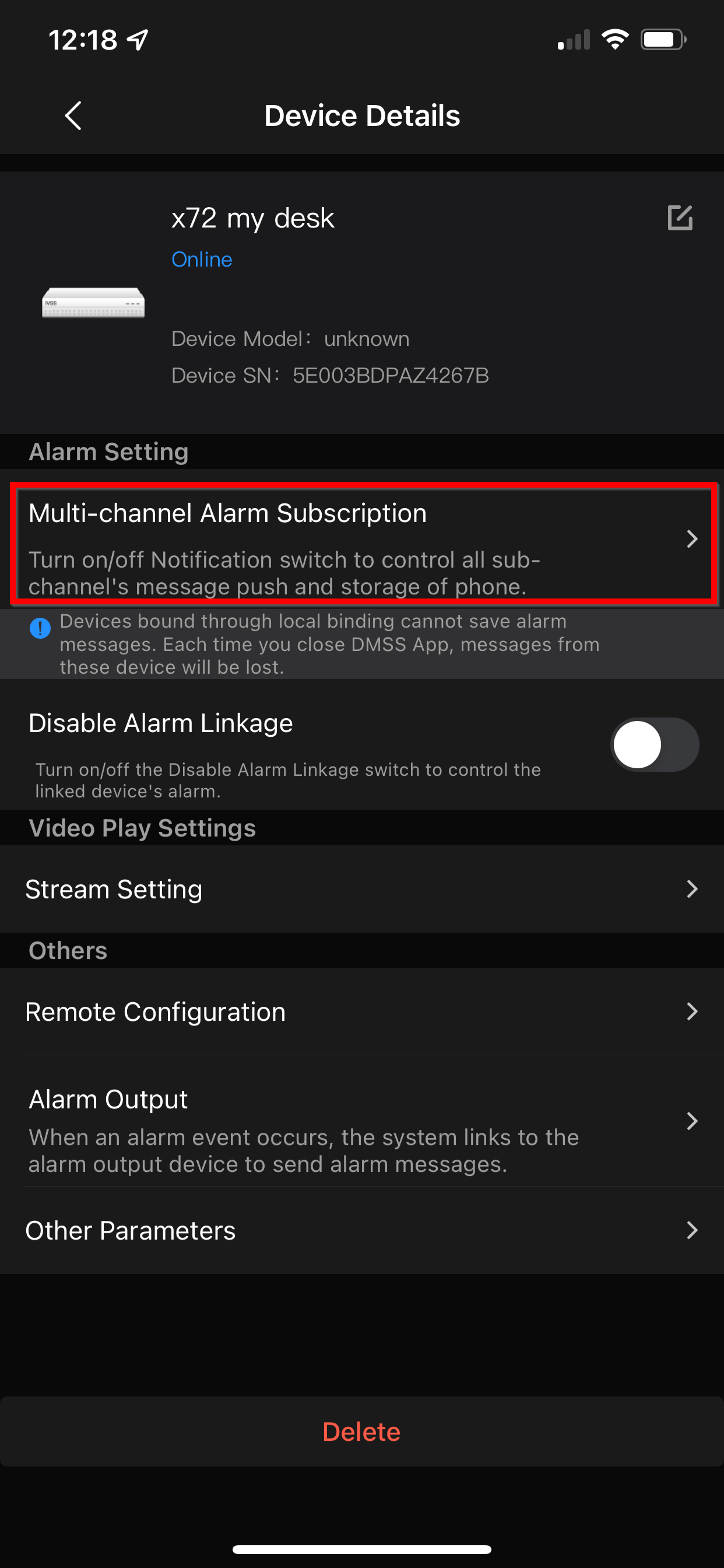724x1568 pixels.
Task: Tap the red Delete button
Action: (x=361, y=1431)
